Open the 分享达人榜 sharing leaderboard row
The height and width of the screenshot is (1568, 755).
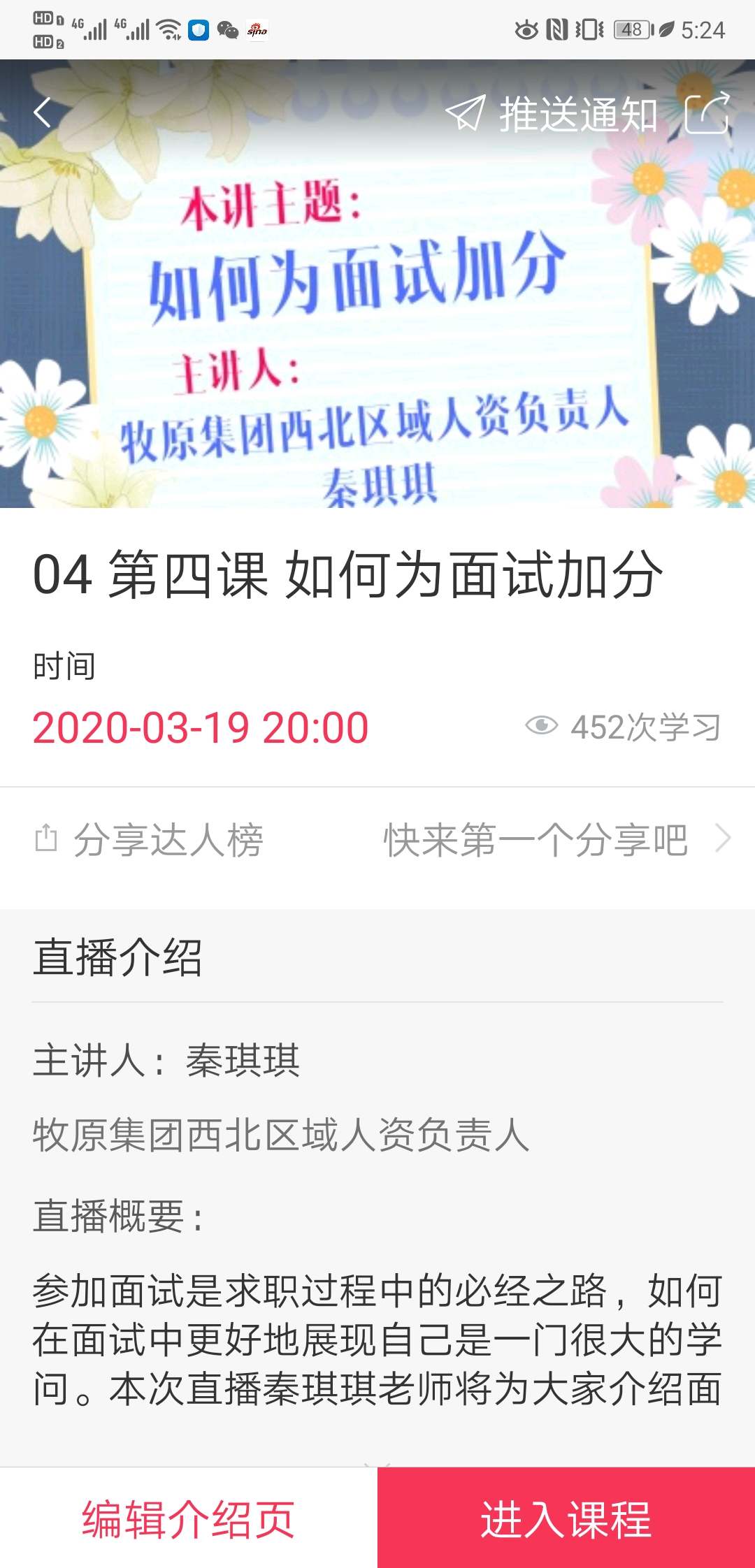pos(377,839)
